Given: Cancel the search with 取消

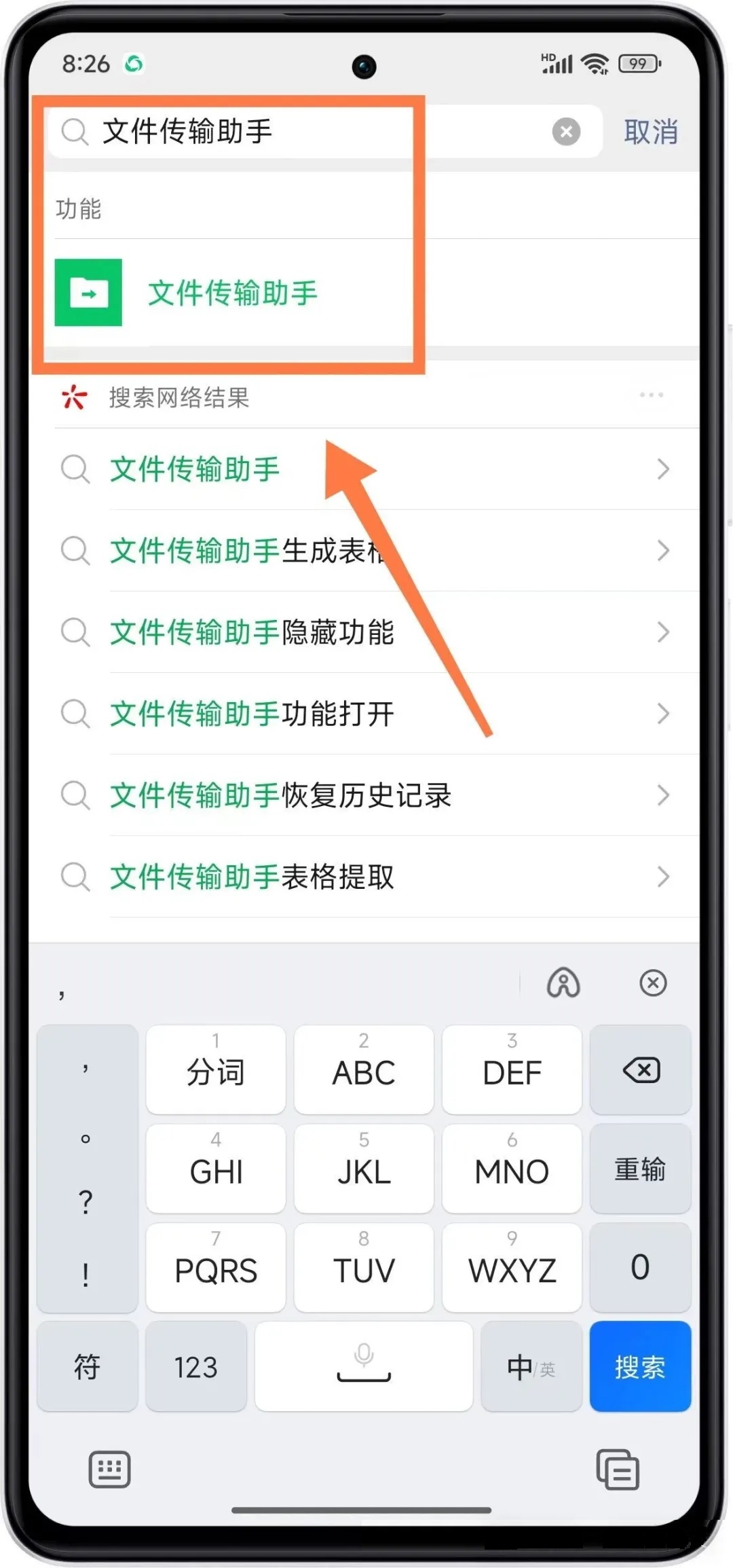Looking at the screenshot, I should tap(650, 132).
